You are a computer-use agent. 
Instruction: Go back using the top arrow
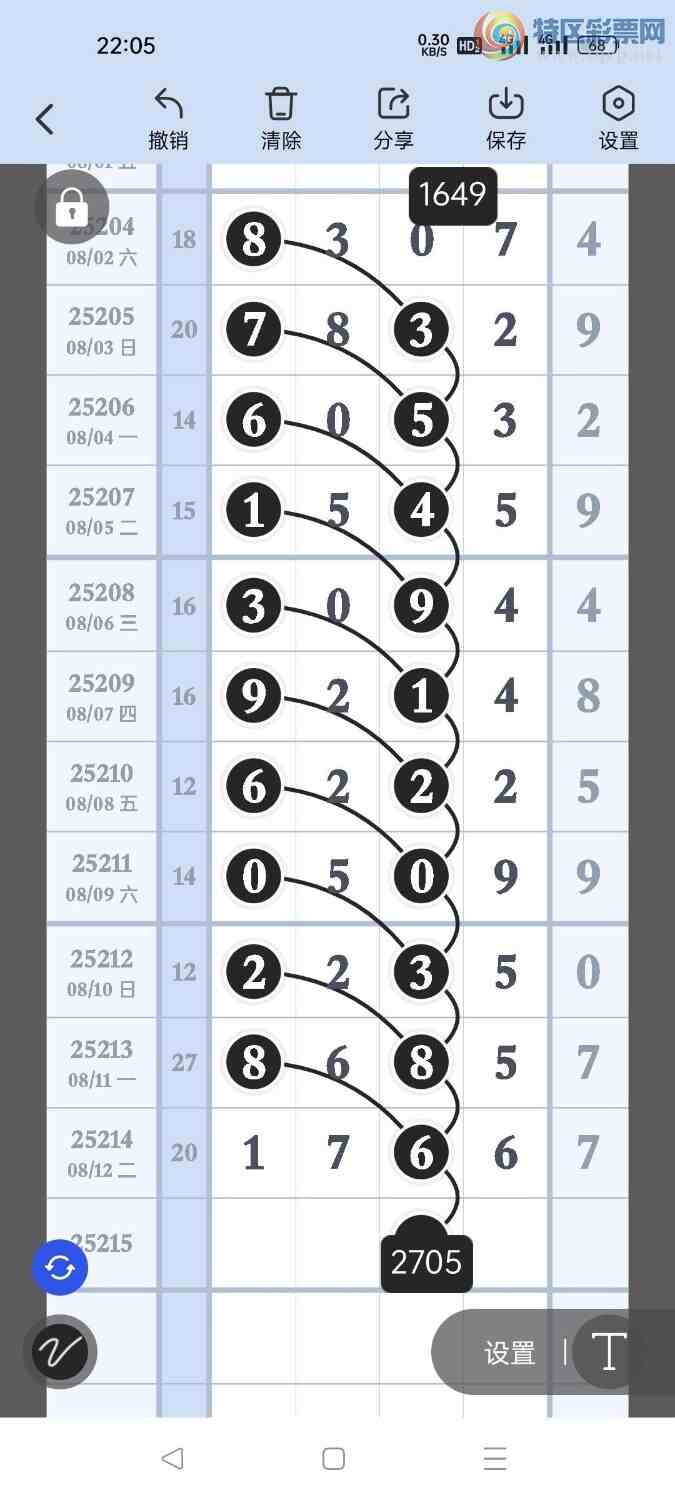[45, 120]
